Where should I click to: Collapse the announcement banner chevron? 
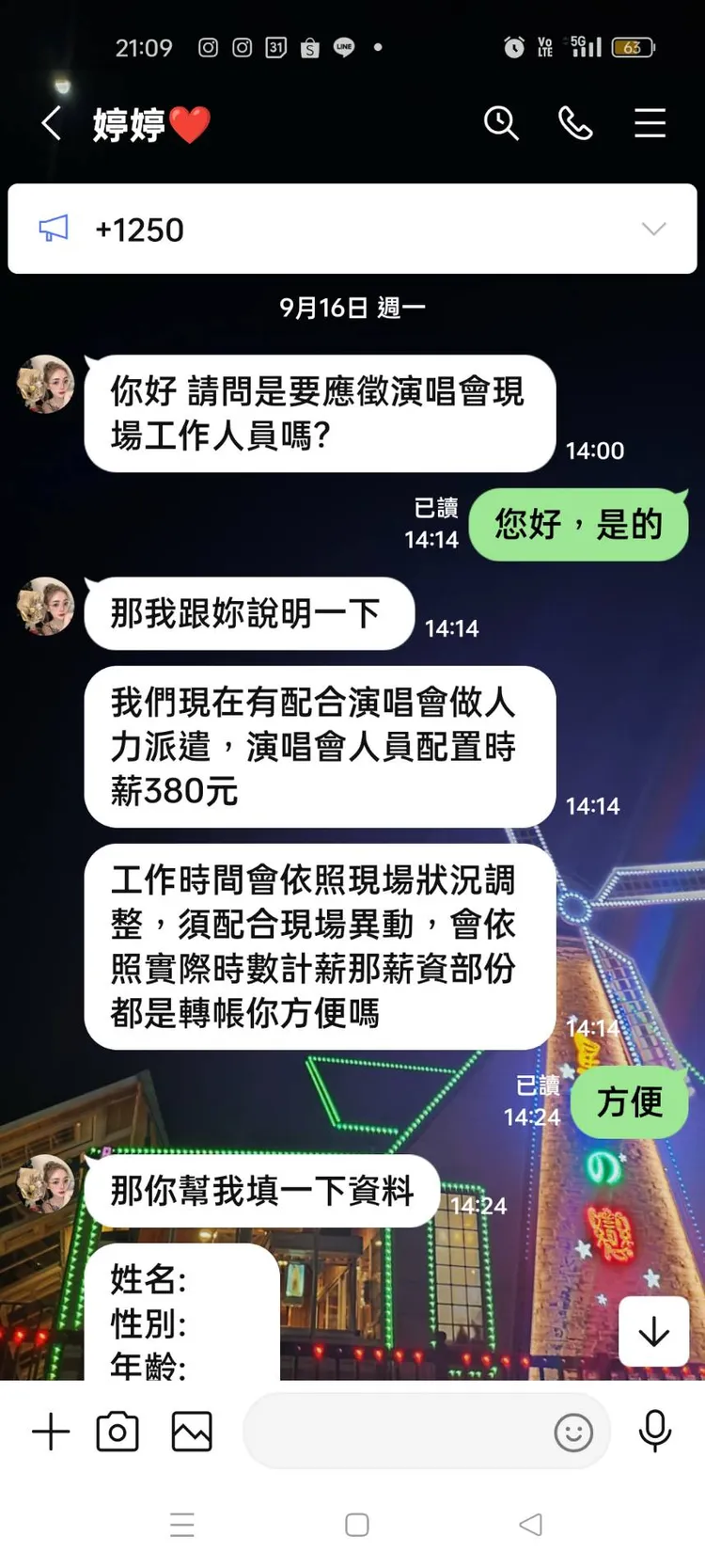(x=653, y=229)
